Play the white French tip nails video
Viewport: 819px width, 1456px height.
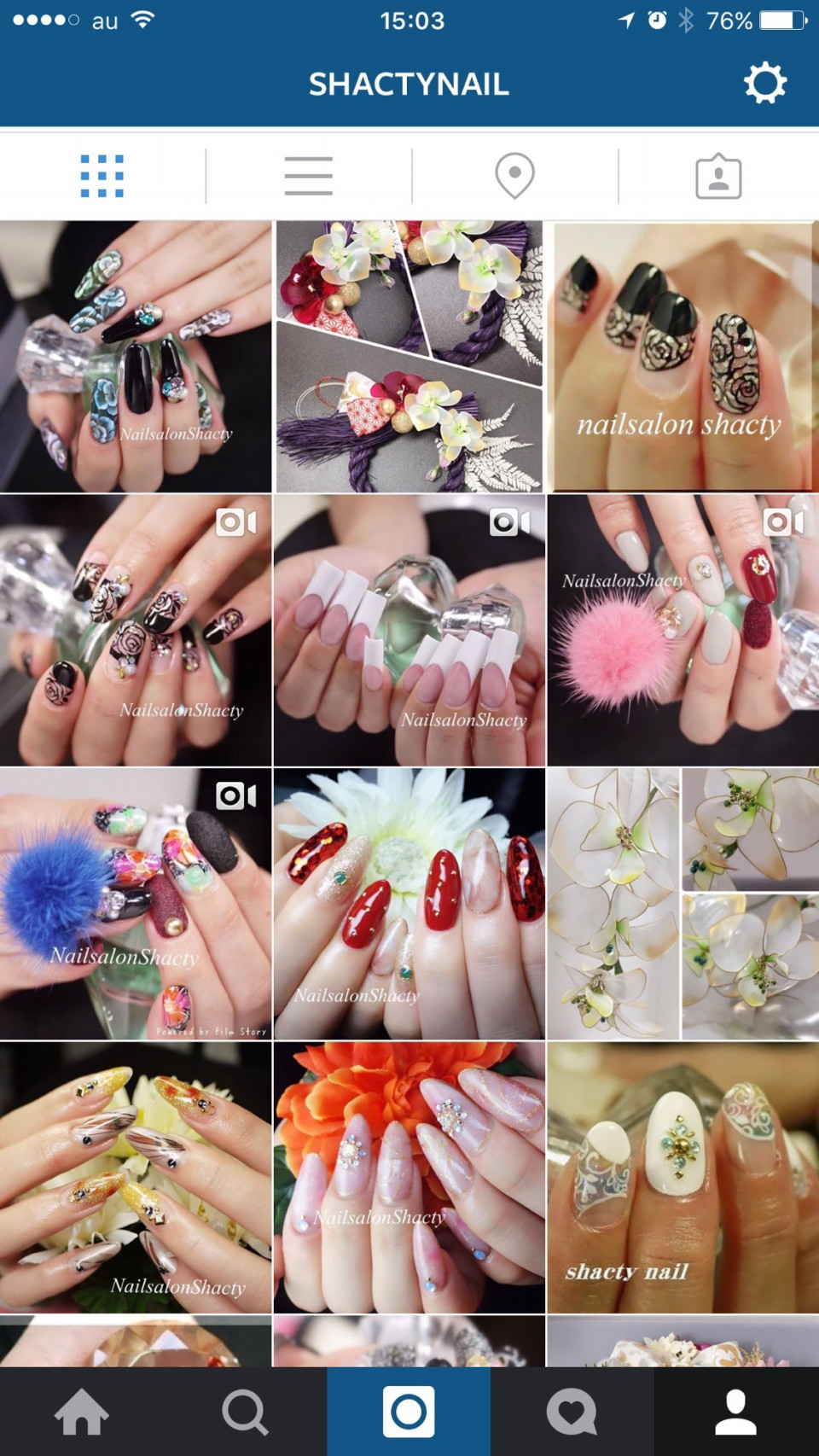[409, 630]
